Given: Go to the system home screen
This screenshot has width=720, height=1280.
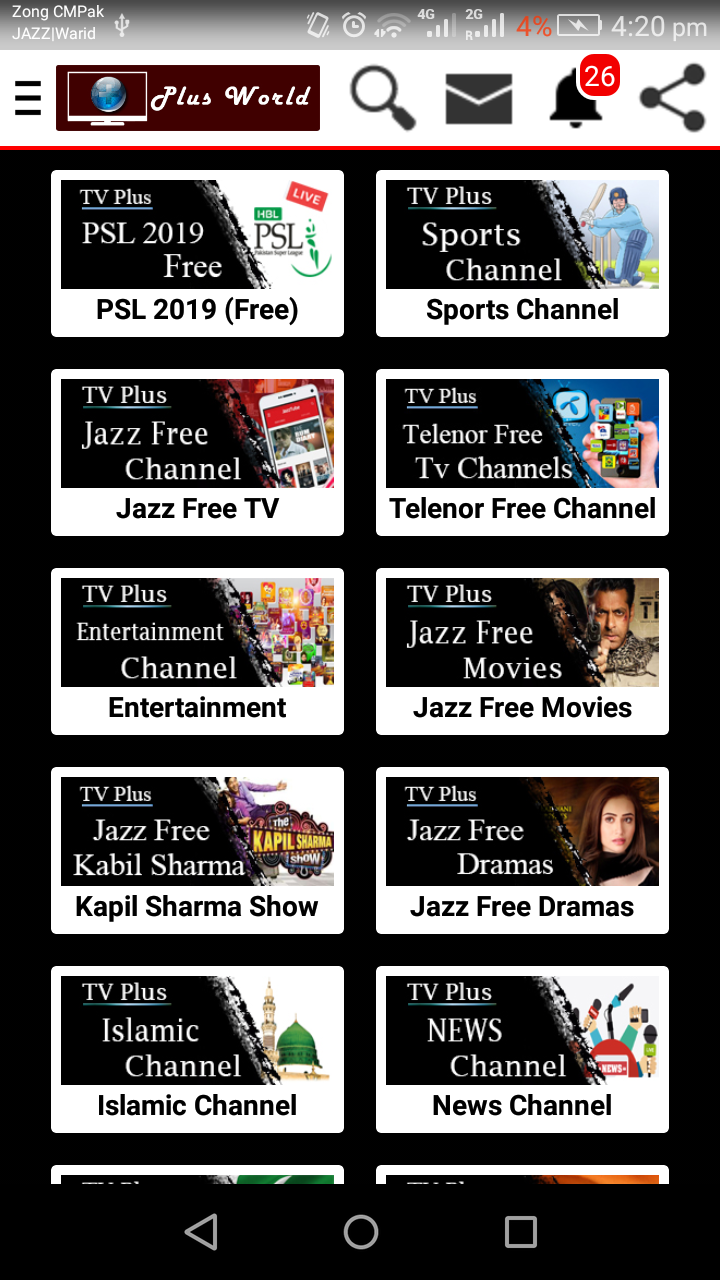Looking at the screenshot, I should point(360,1232).
